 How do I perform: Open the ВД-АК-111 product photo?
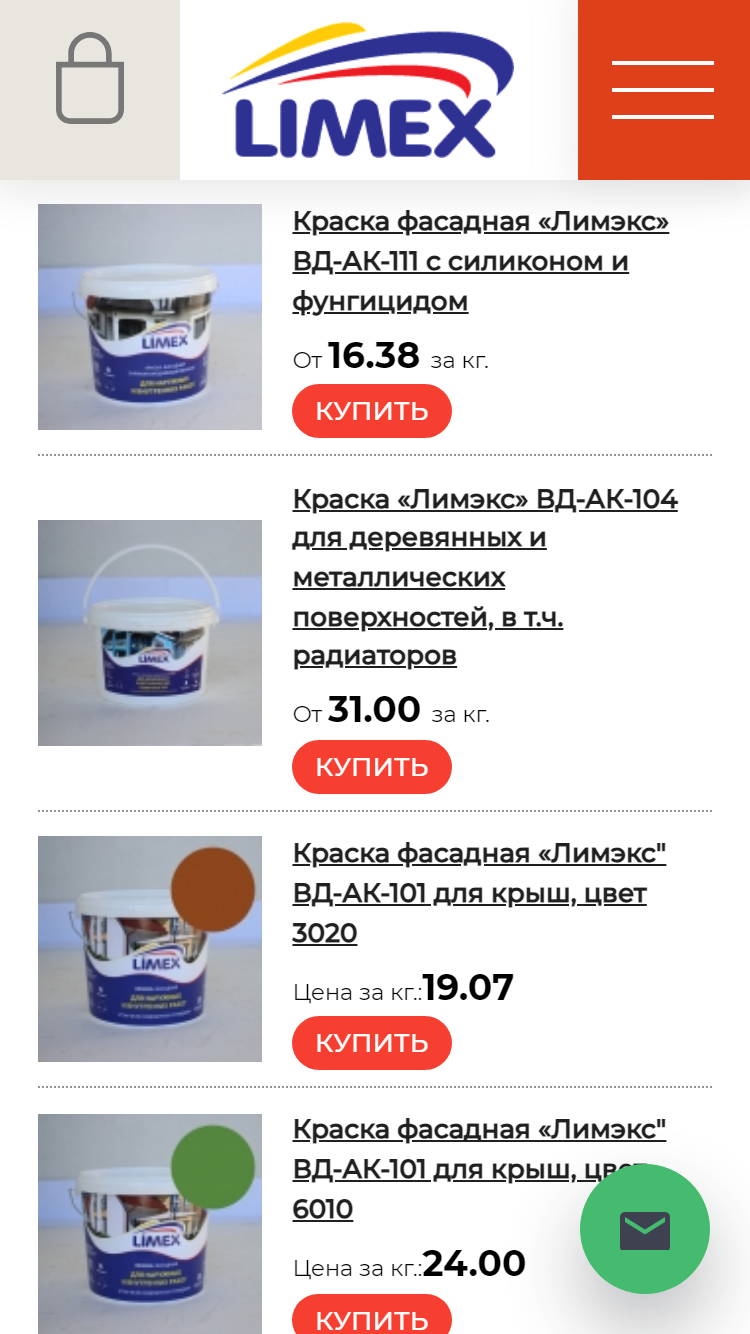tap(150, 317)
